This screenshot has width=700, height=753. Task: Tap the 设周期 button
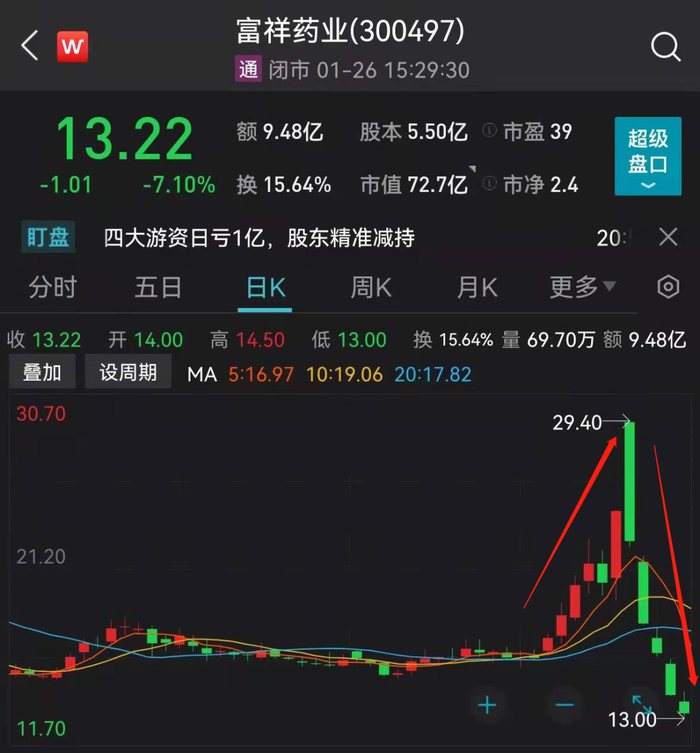click(128, 373)
